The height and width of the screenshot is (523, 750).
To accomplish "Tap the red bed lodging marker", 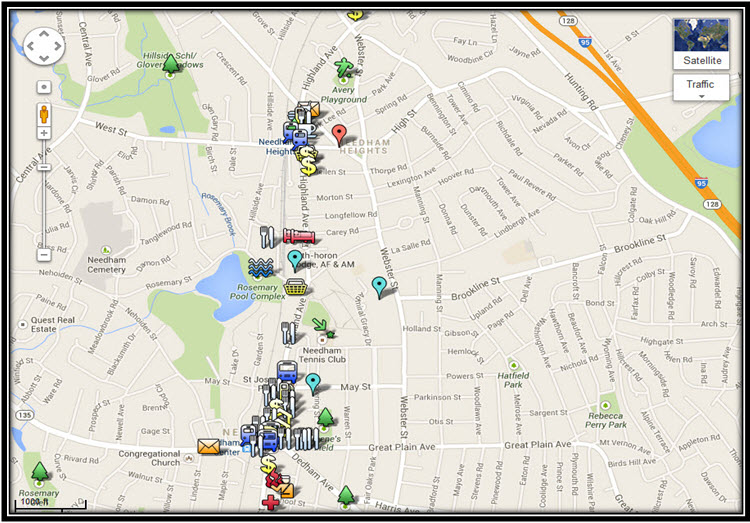I will tap(299, 236).
